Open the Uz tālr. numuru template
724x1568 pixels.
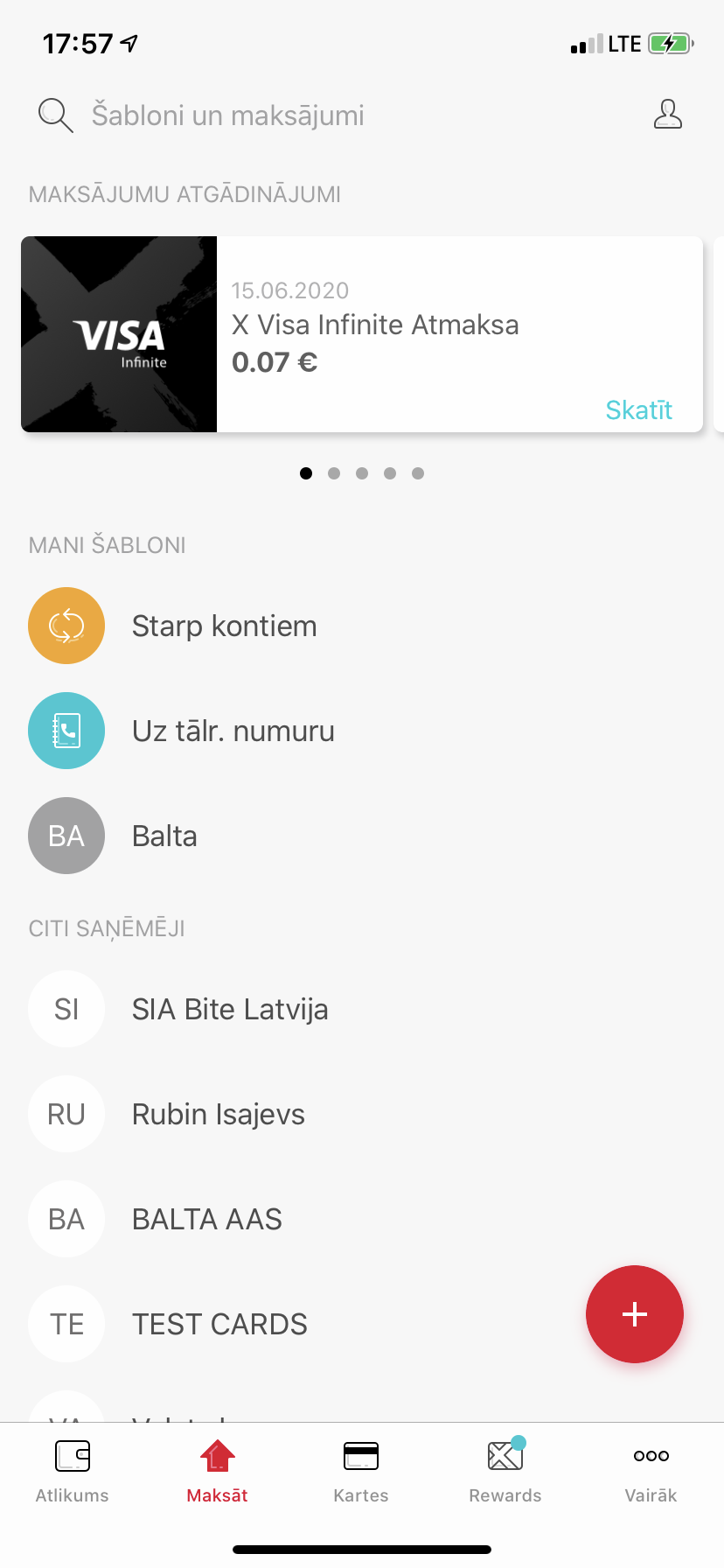tap(362, 731)
